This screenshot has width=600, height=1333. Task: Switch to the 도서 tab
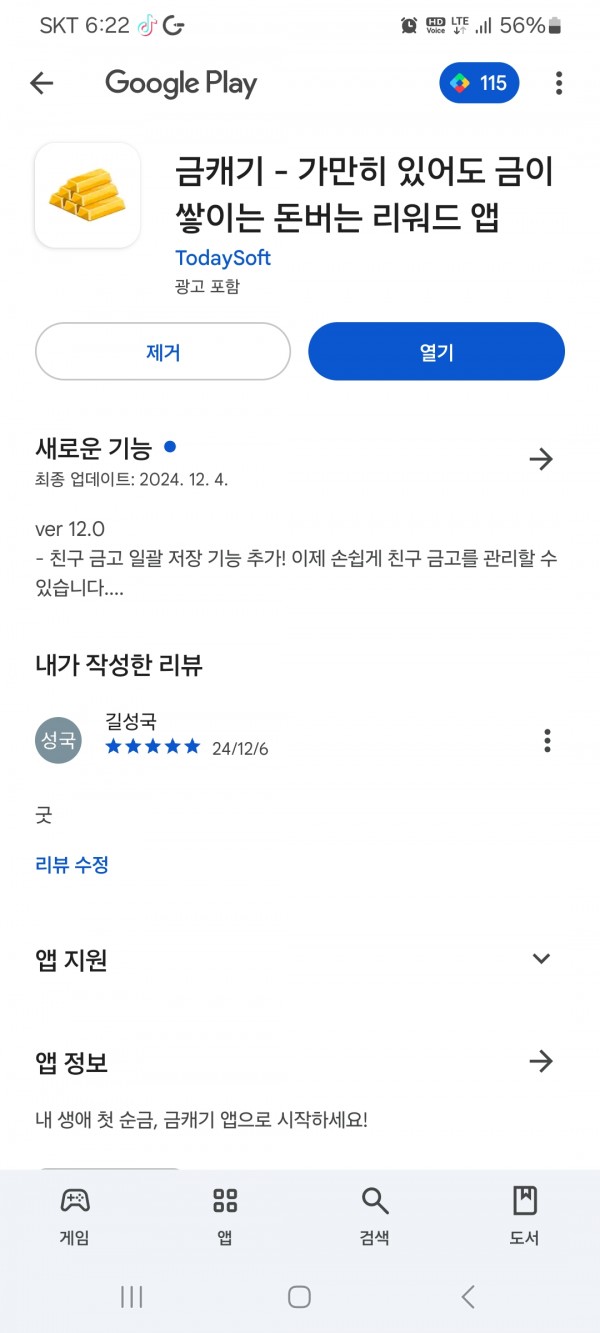[525, 1216]
